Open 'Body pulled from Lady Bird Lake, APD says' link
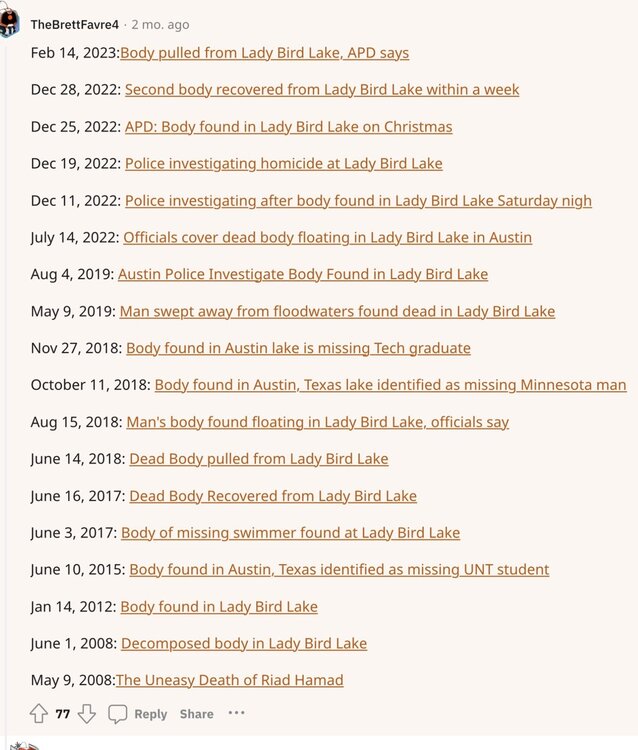Image resolution: width=638 pixels, height=750 pixels. [x=264, y=53]
